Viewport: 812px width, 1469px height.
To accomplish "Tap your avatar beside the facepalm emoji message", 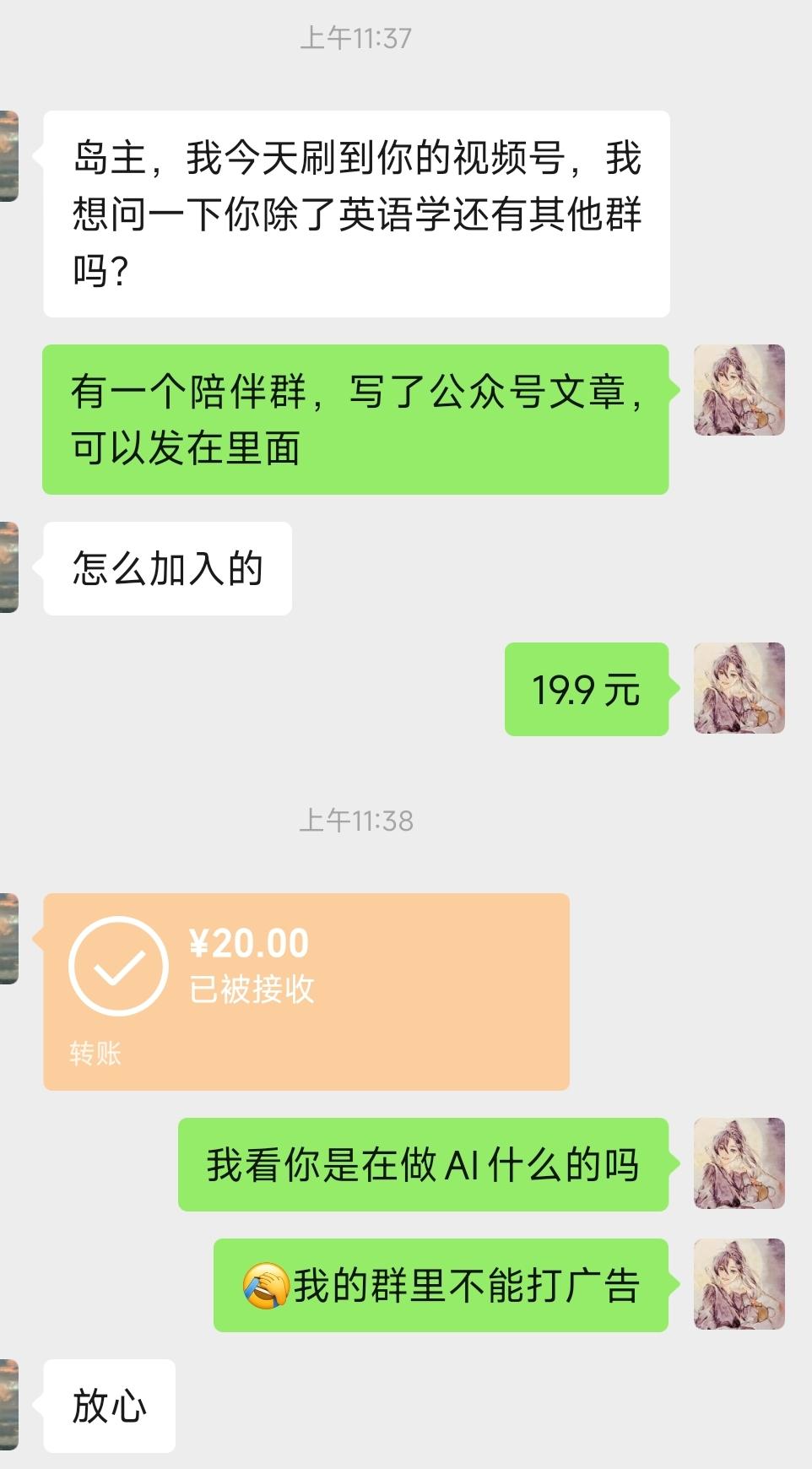I will tap(739, 1285).
